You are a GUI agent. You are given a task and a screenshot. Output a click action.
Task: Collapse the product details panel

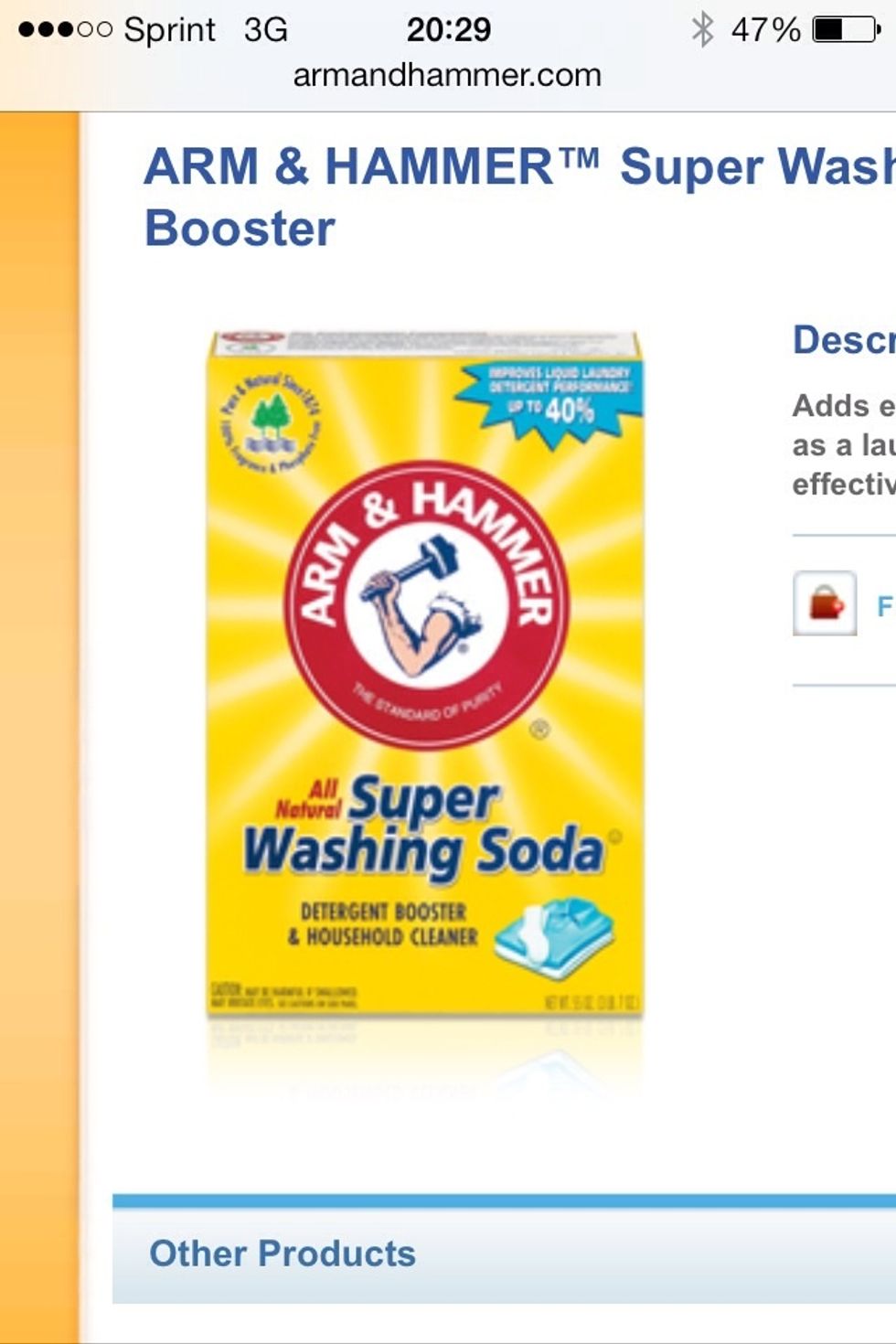pos(841,343)
